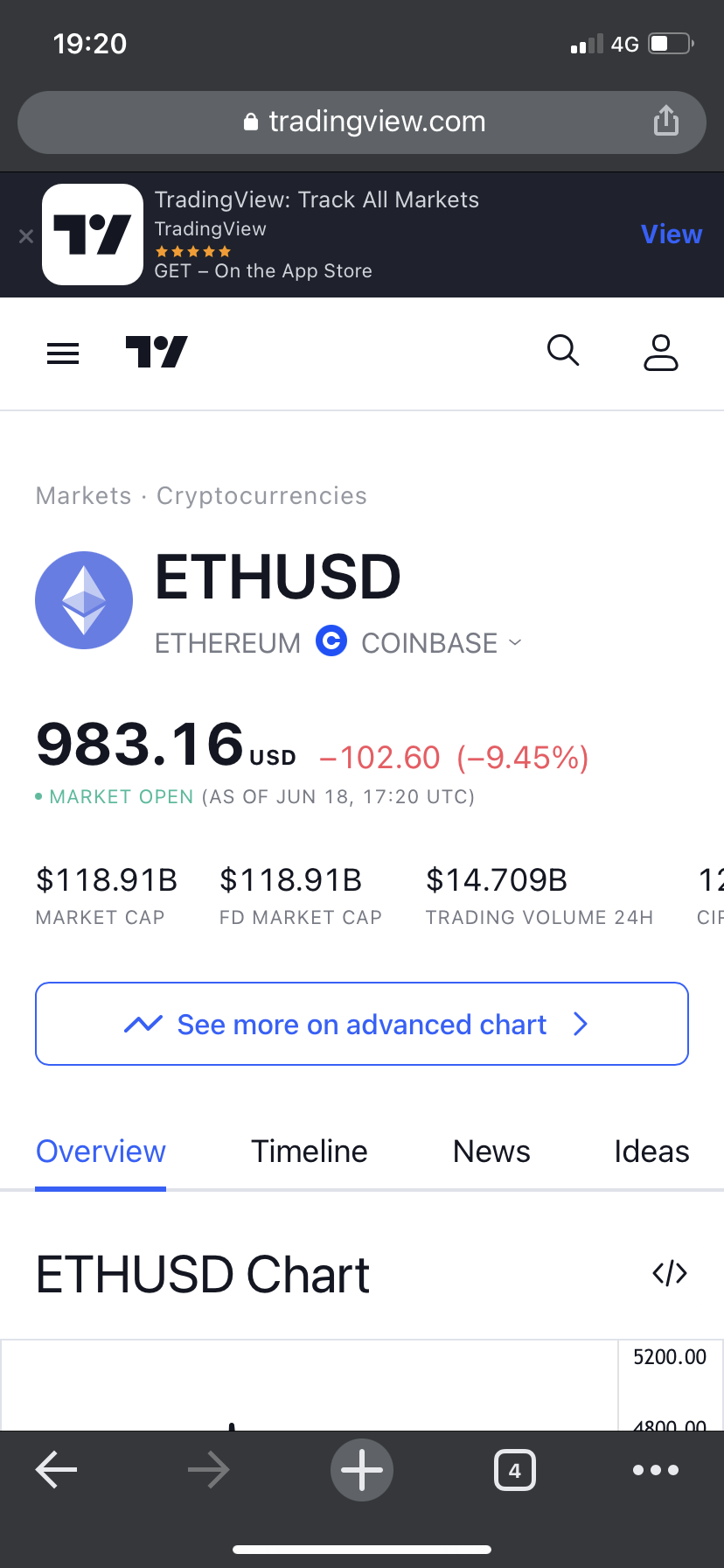Switch to the Timeline tab
724x1568 pixels.
310,1151
